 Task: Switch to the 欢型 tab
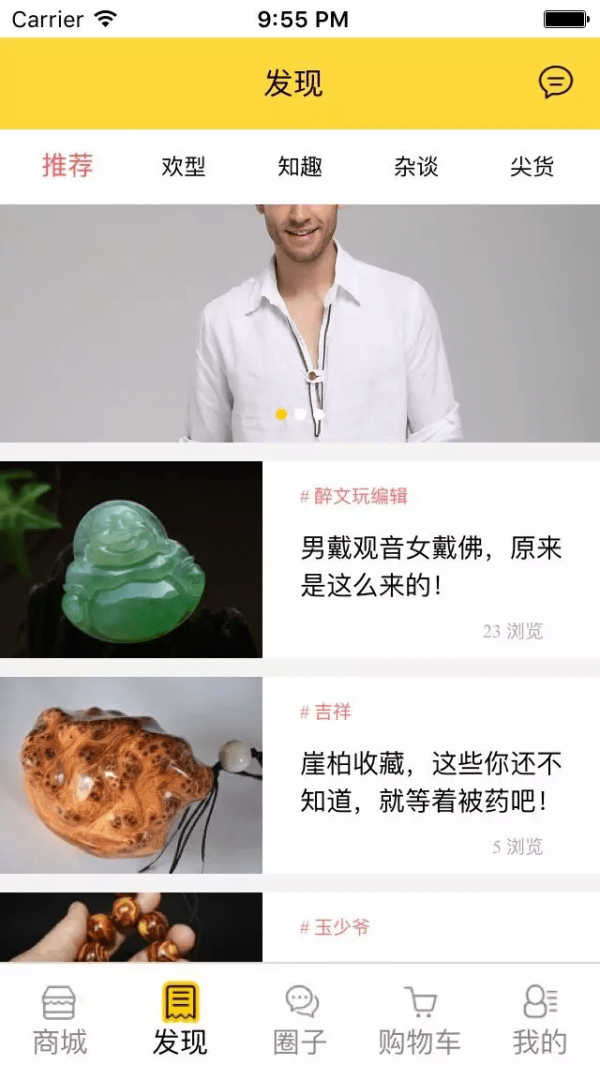click(x=183, y=167)
